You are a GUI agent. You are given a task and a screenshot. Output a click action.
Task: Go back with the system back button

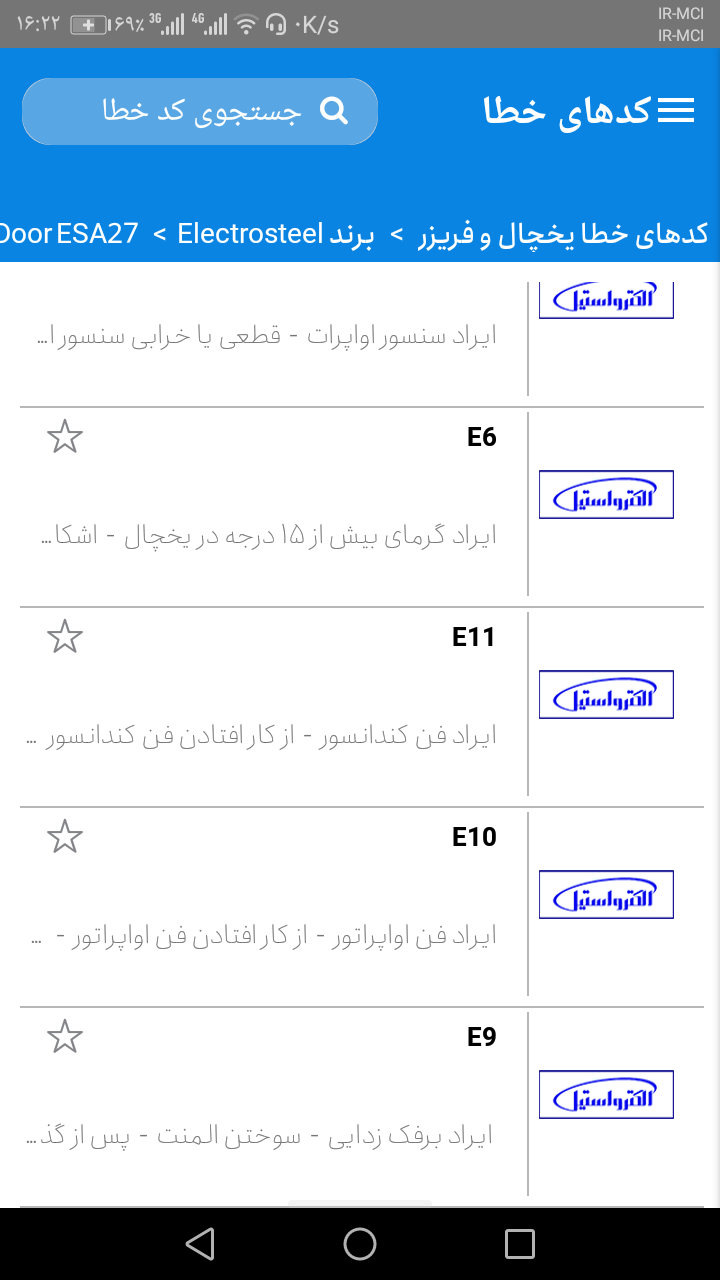pyautogui.click(x=200, y=1244)
